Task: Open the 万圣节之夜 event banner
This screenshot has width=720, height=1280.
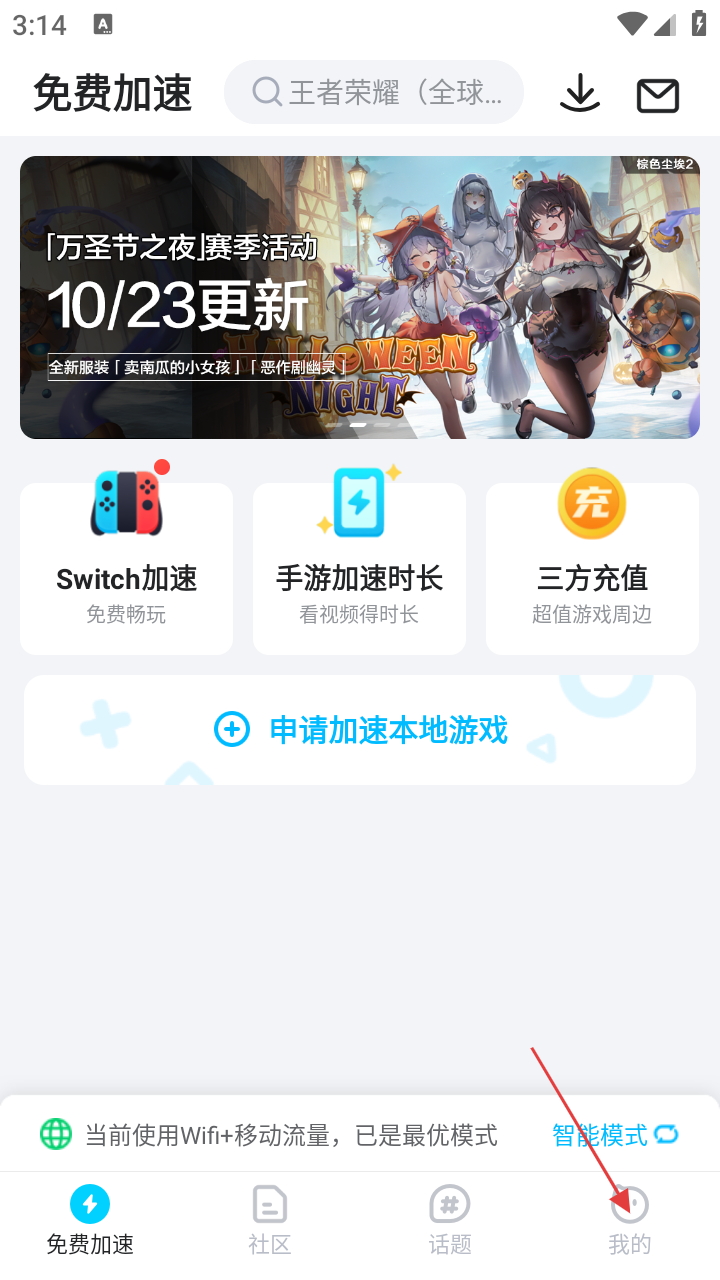Action: [x=360, y=297]
